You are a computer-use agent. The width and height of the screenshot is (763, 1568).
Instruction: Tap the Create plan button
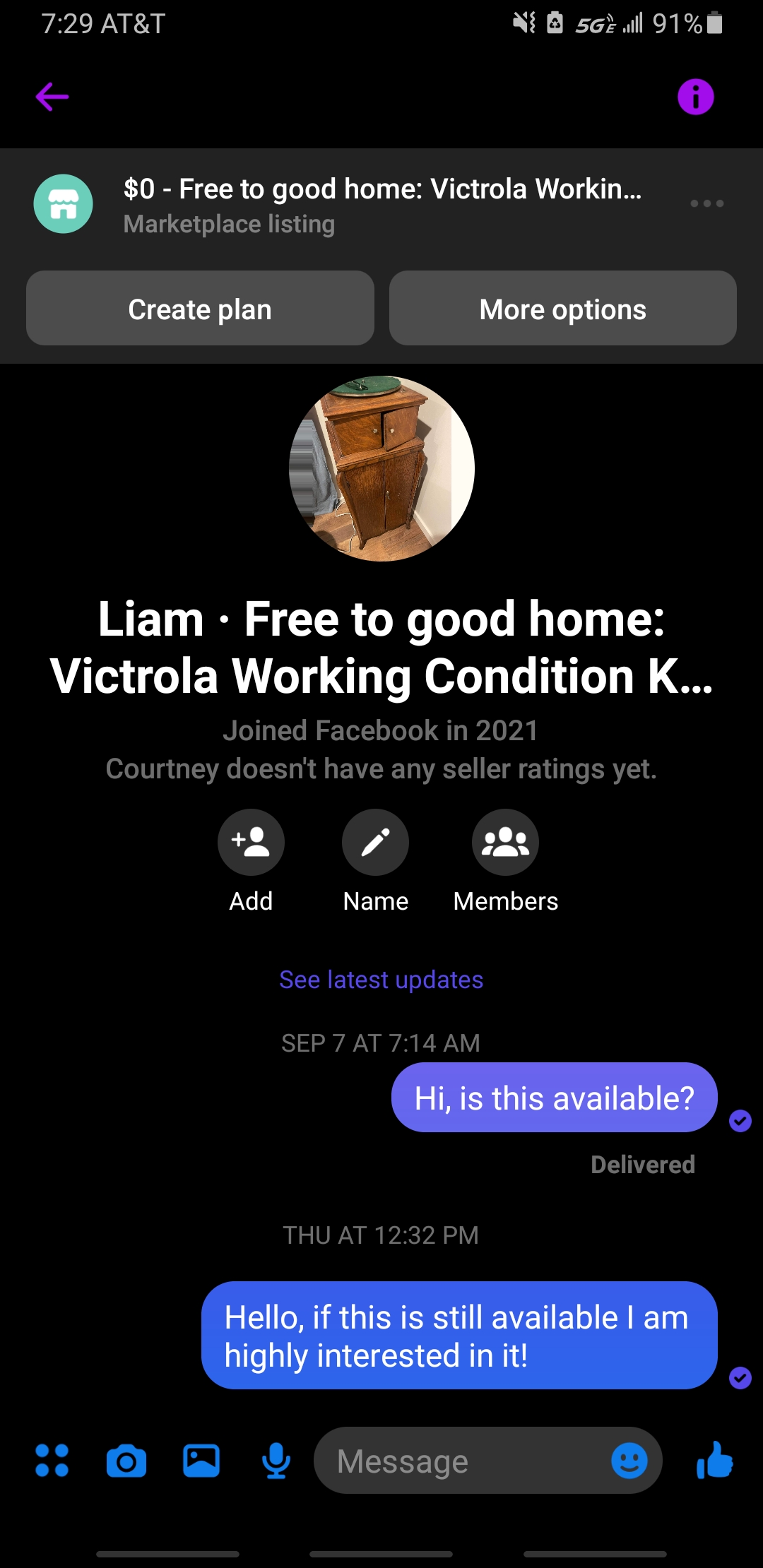[200, 309]
